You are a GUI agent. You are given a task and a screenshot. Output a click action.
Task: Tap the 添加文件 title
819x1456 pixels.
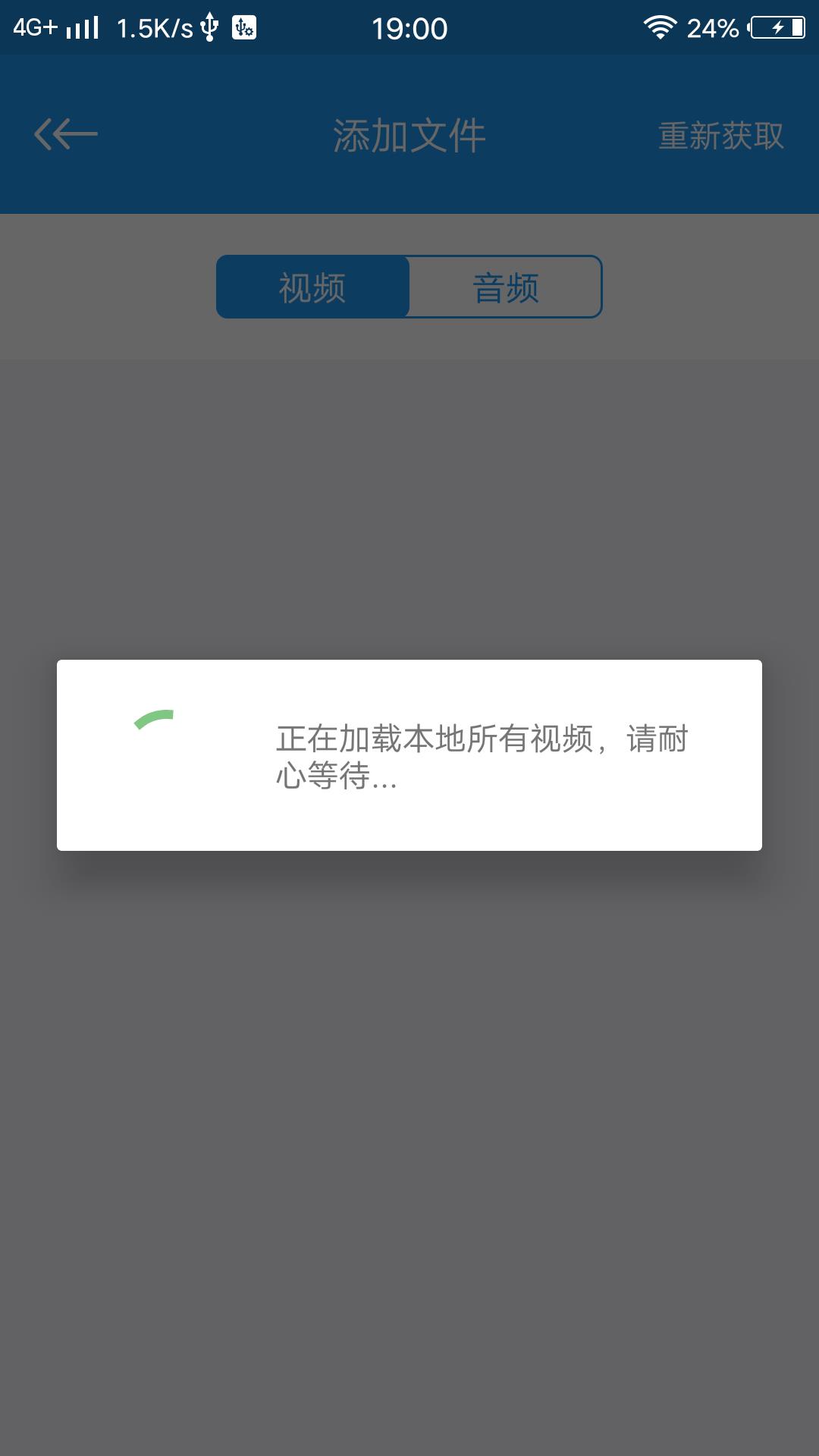(409, 133)
